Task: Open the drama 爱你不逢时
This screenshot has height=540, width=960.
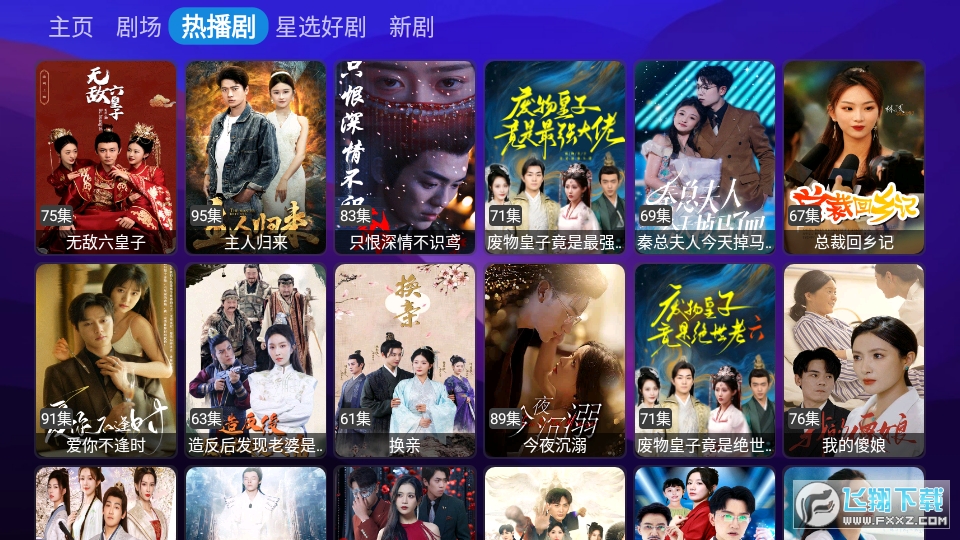Action: pyautogui.click(x=106, y=360)
